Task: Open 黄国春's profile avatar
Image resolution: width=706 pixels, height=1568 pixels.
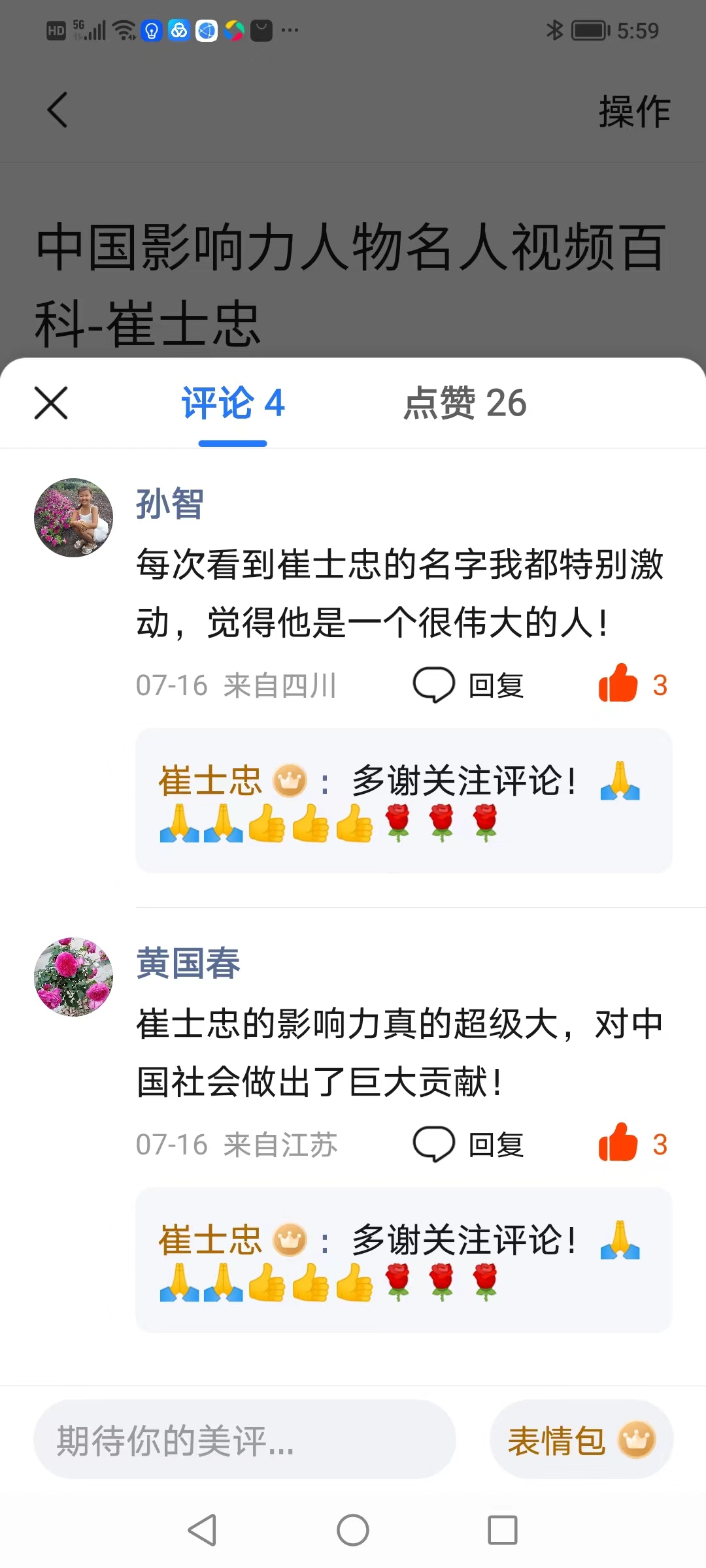Action: pos(73,977)
